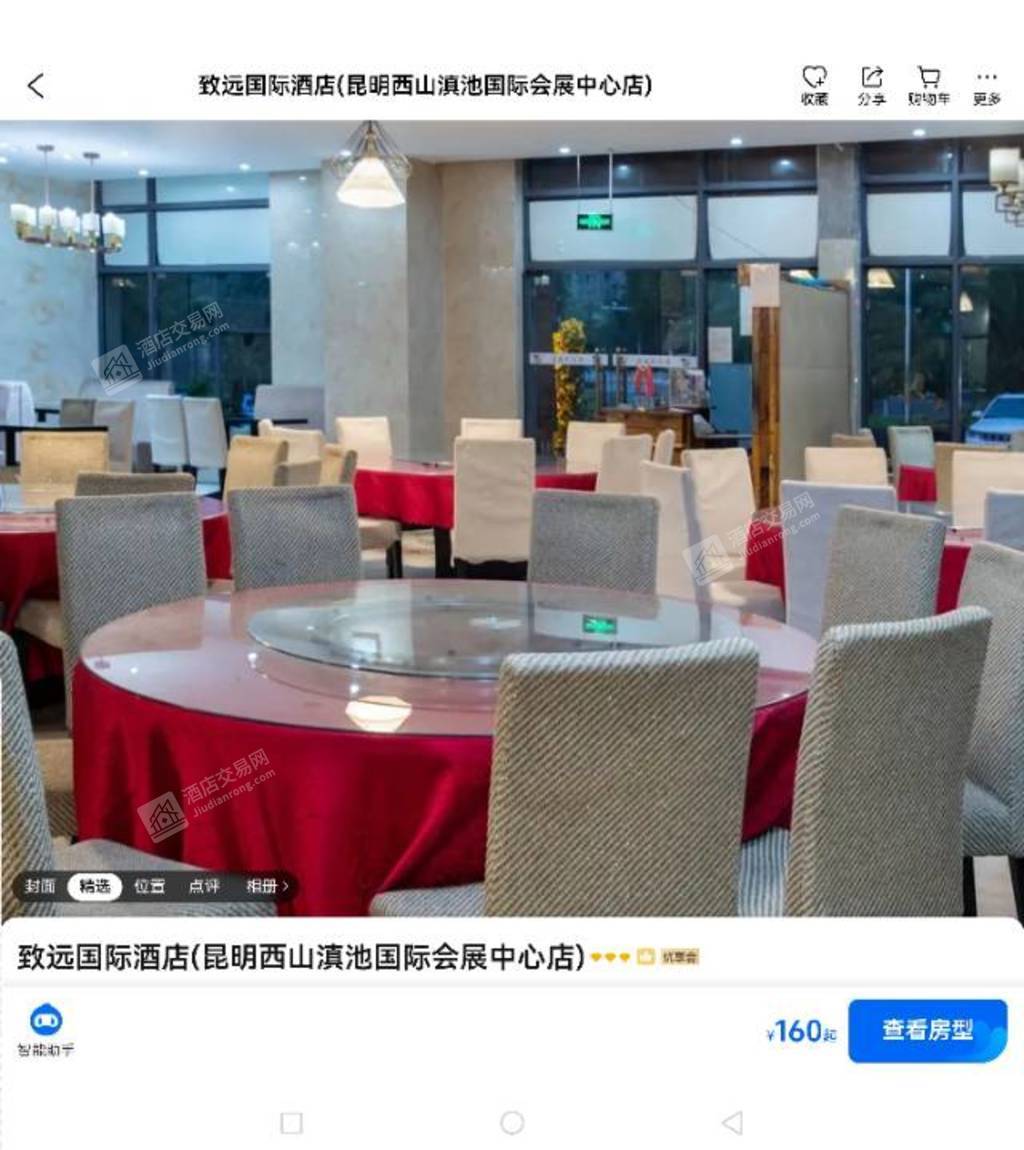
Task: Open the More (更多) menu
Action: click(x=986, y=85)
